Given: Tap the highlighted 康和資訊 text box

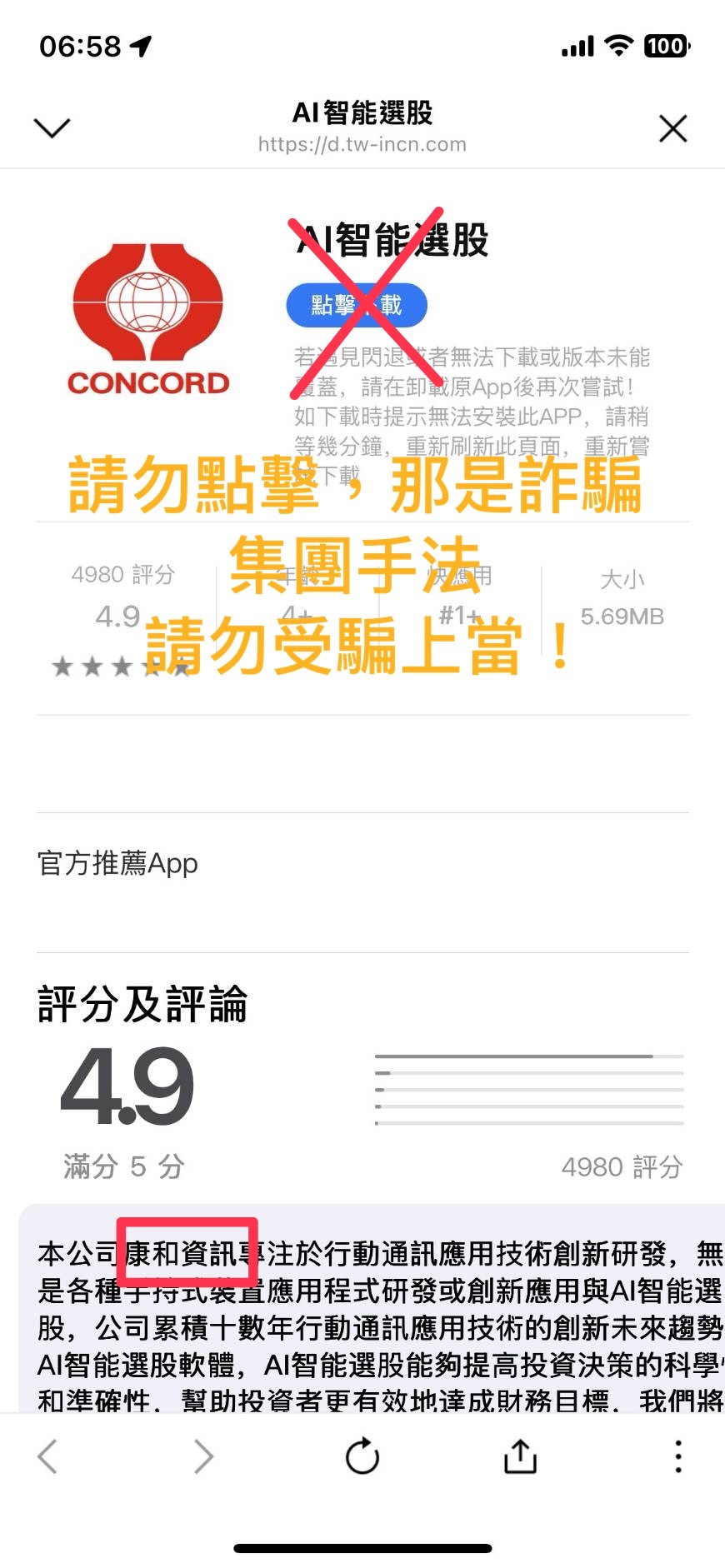Looking at the screenshot, I should 187,1249.
